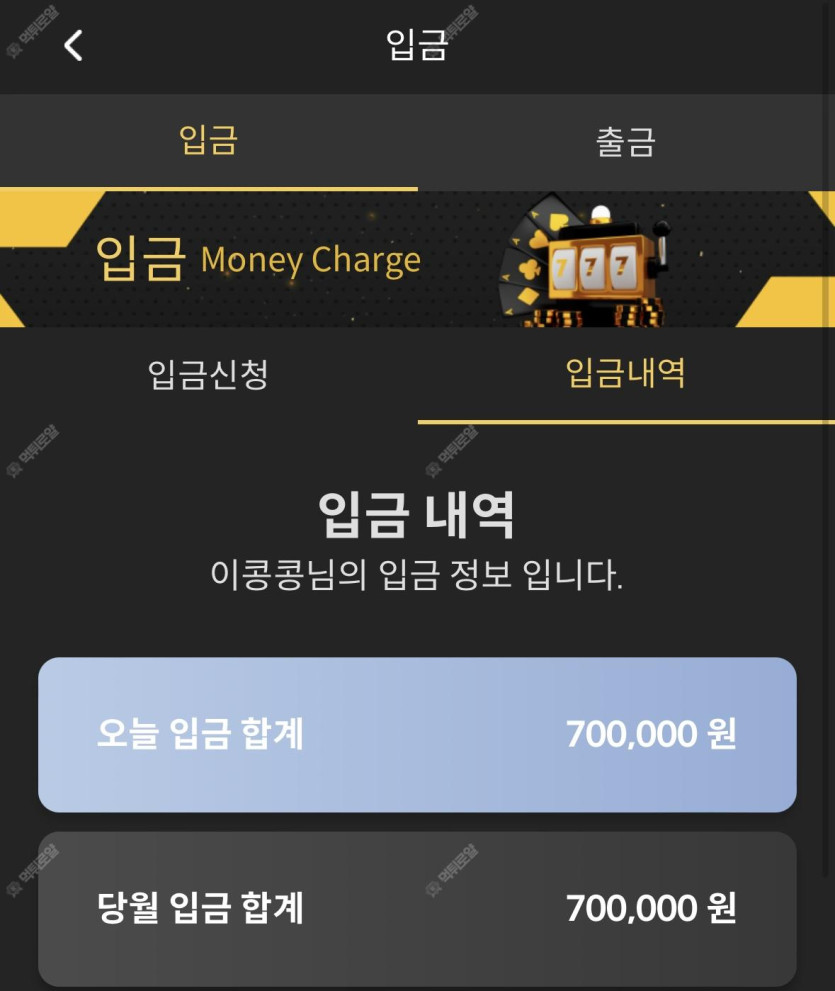The width and height of the screenshot is (835, 991).
Task: Select the 입금내역 sub-tab
Action: (x=625, y=374)
